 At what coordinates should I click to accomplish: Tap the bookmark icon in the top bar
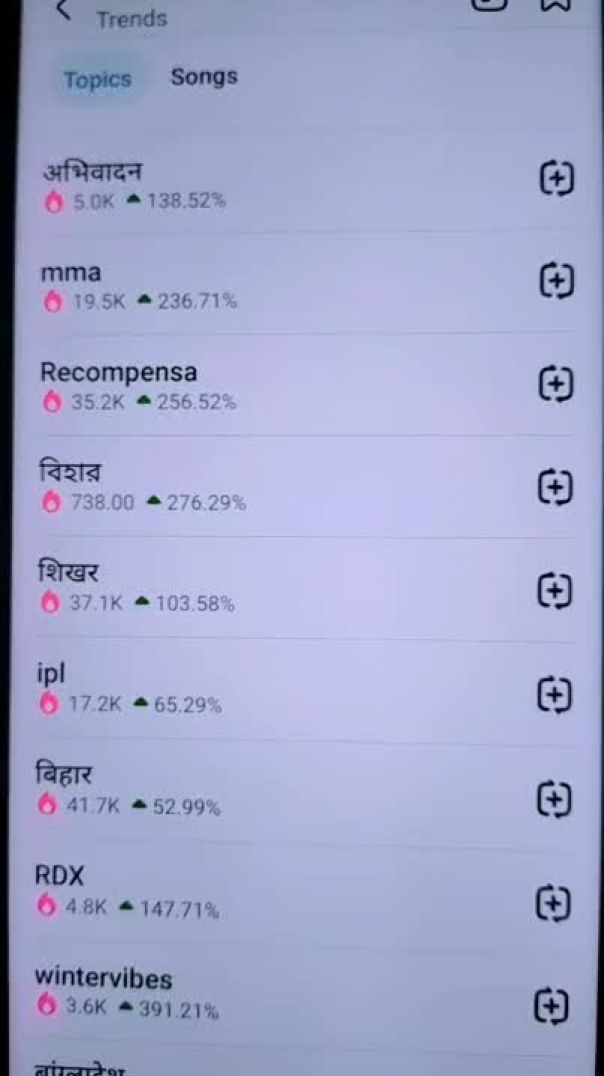(555, 5)
